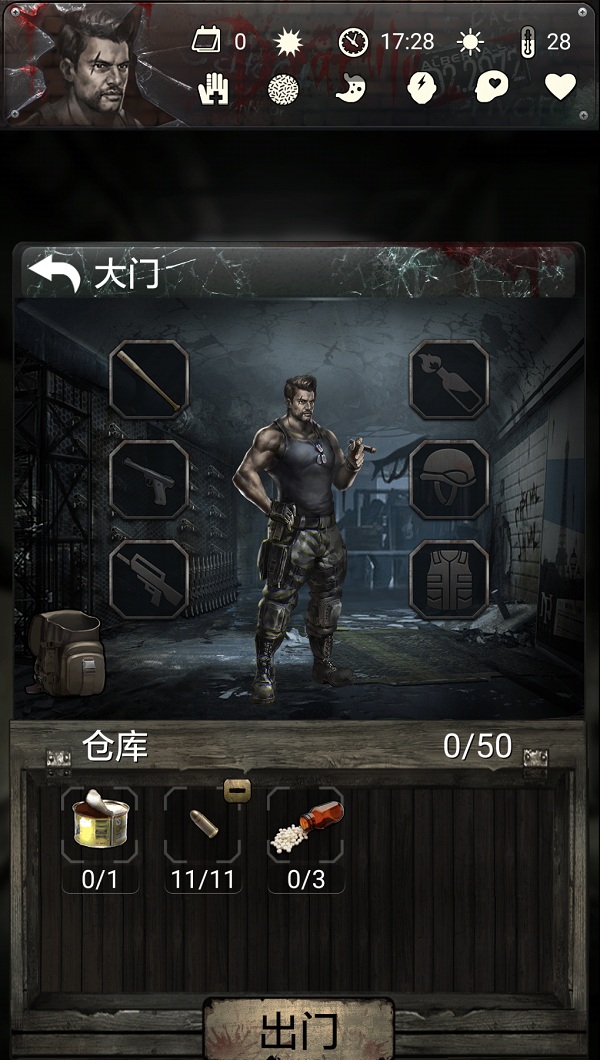
Task: Add the pill bottle item 0/3
Action: [x=306, y=825]
